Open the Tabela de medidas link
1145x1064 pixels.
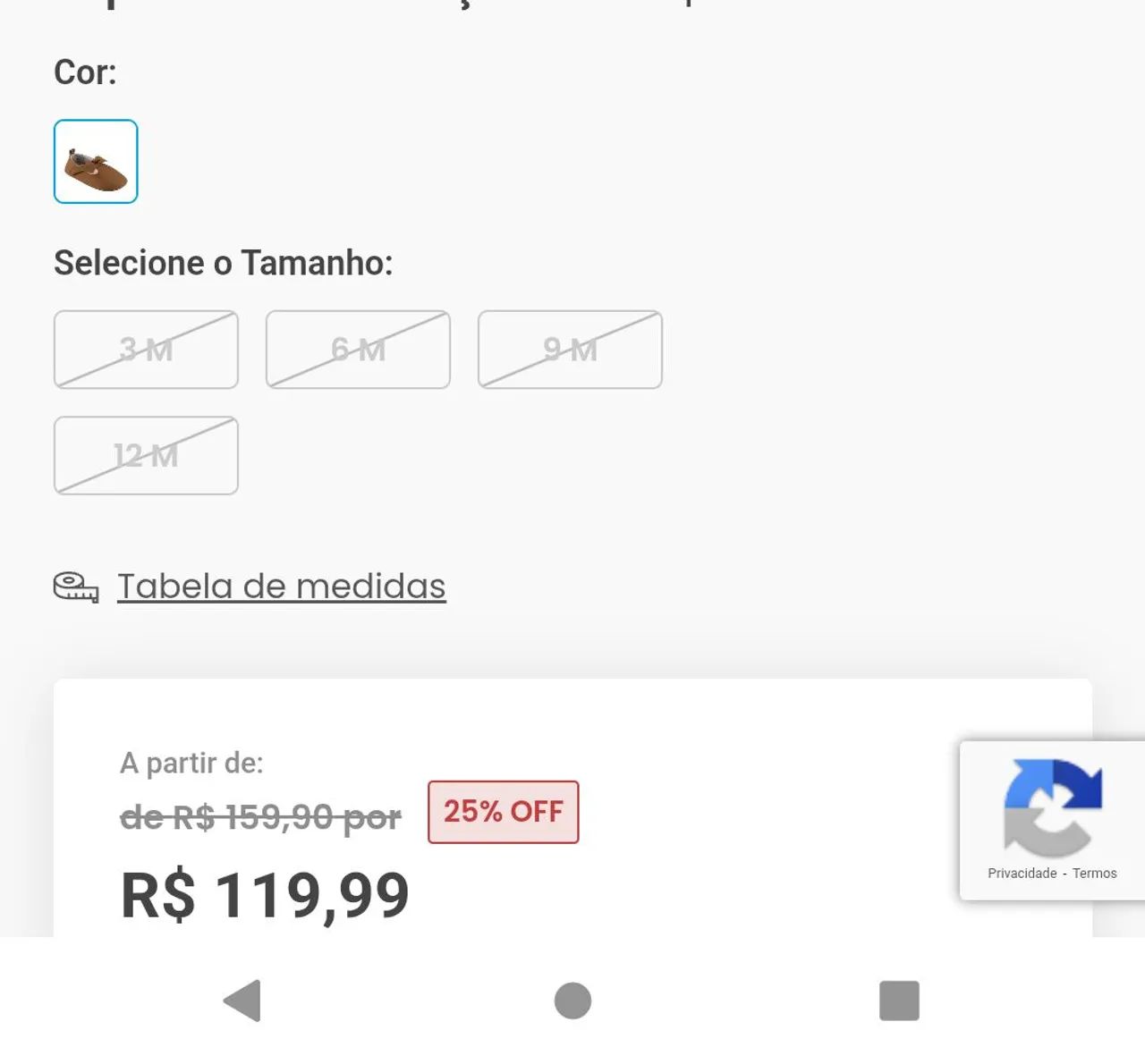pos(281,587)
